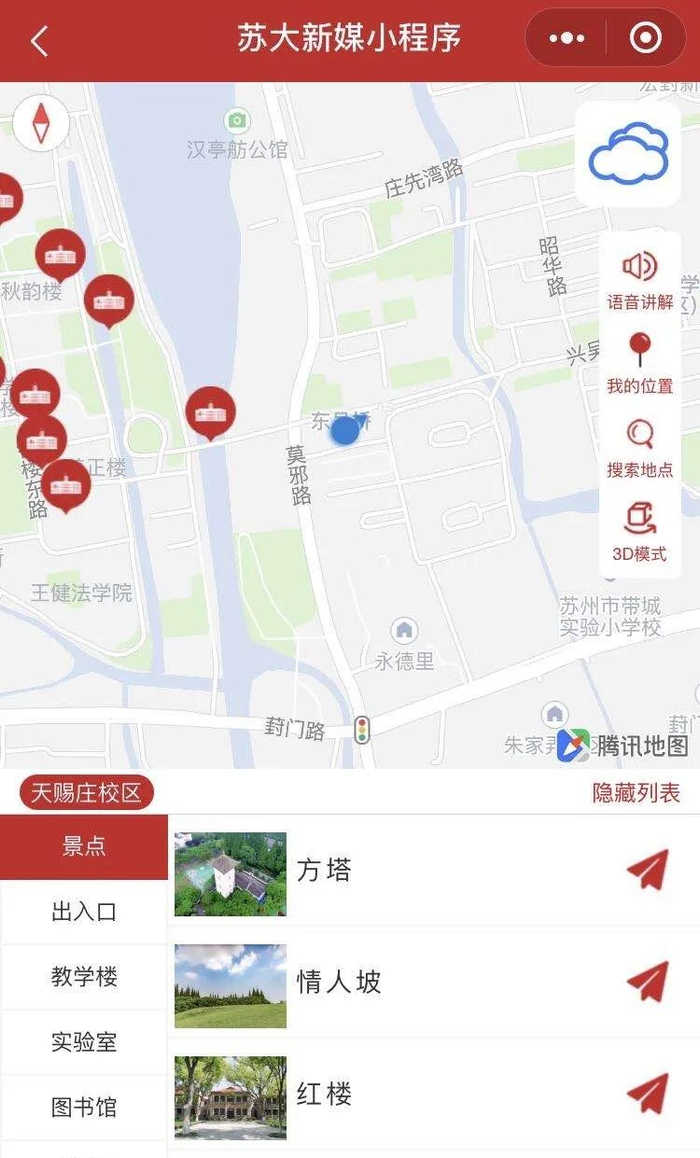Screen dimensions: 700x1158
Task: Open the weather cloud icon
Action: tap(628, 153)
